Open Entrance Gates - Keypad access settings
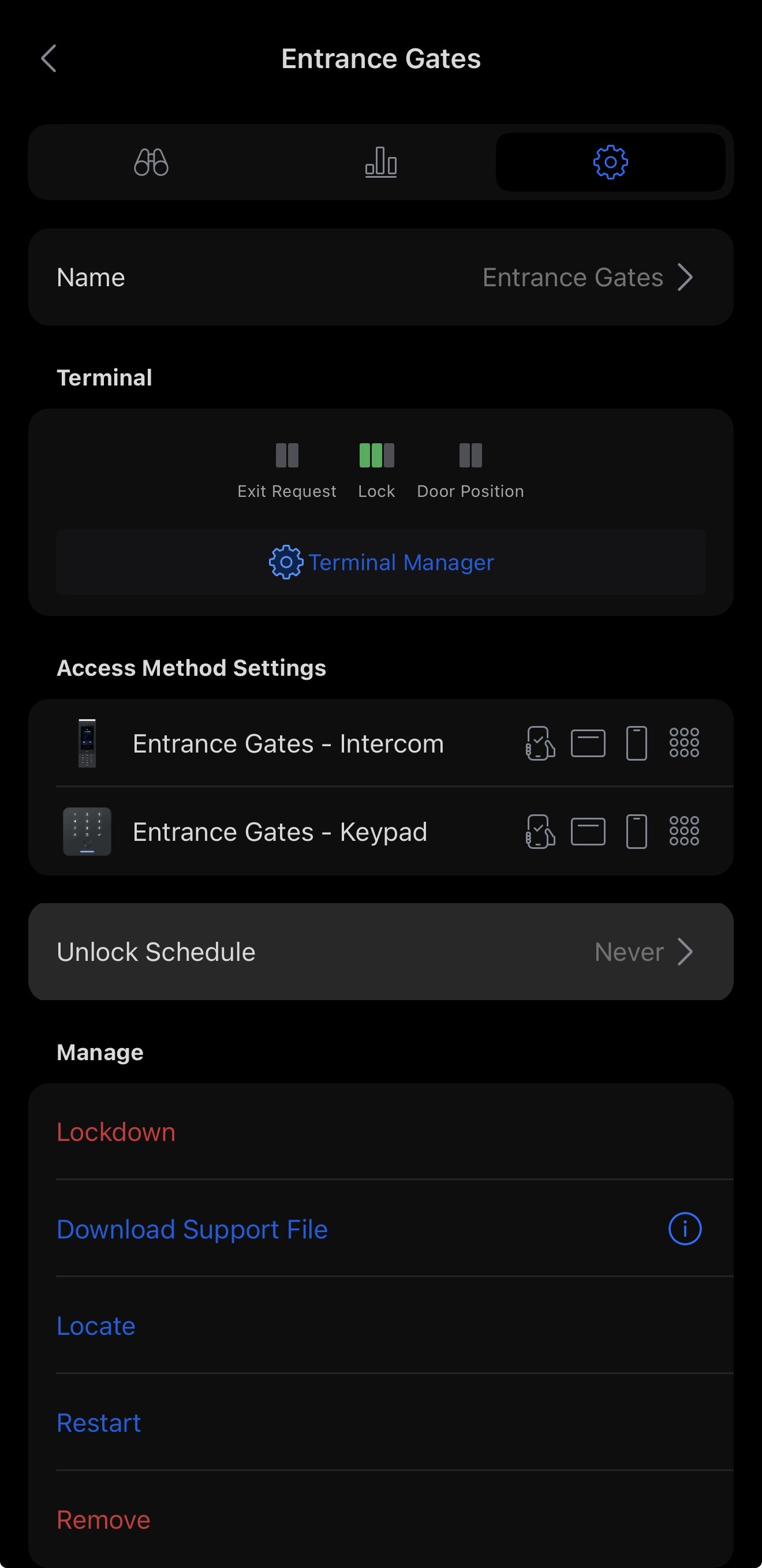This screenshot has width=762, height=1568. click(280, 832)
